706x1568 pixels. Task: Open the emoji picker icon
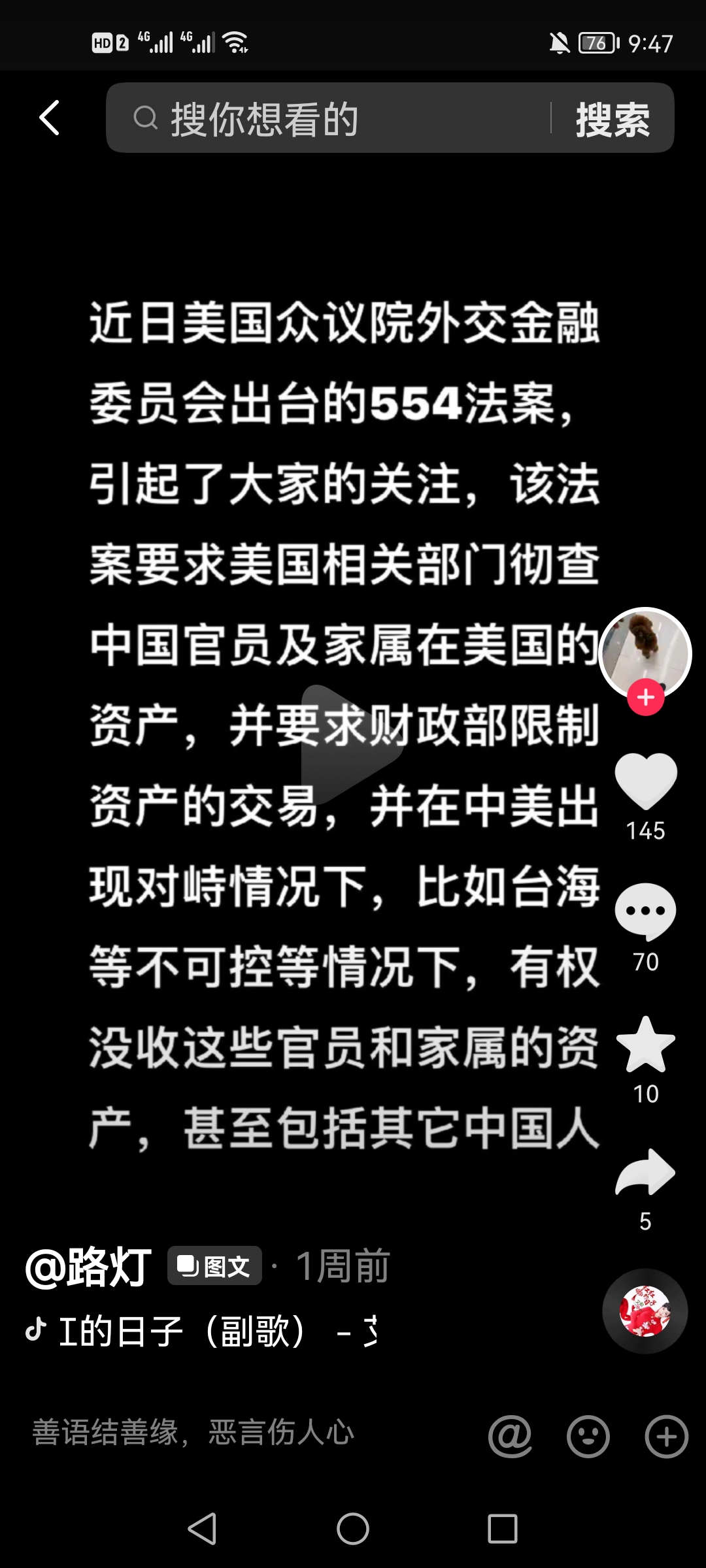pos(588,1436)
